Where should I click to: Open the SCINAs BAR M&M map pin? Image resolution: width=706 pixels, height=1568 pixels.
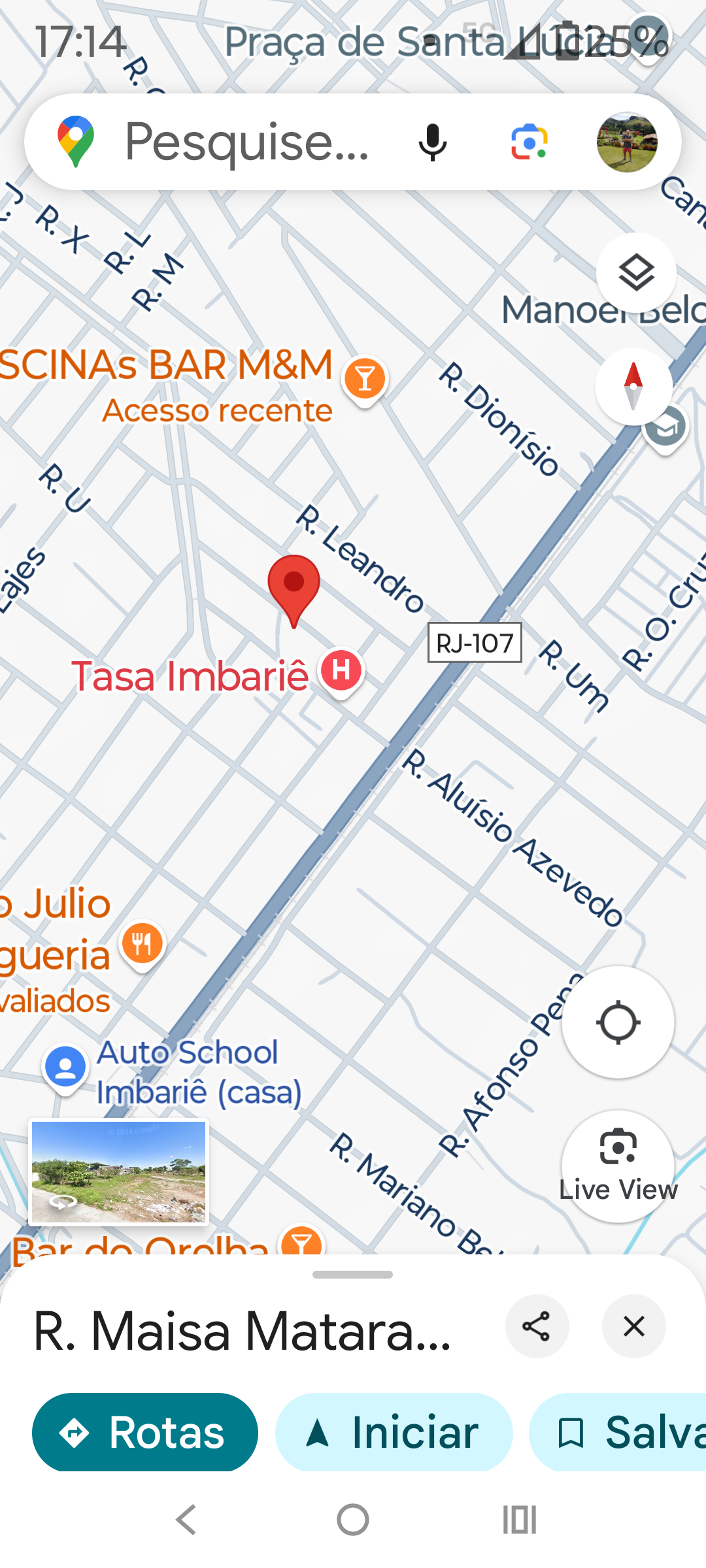[x=365, y=379]
